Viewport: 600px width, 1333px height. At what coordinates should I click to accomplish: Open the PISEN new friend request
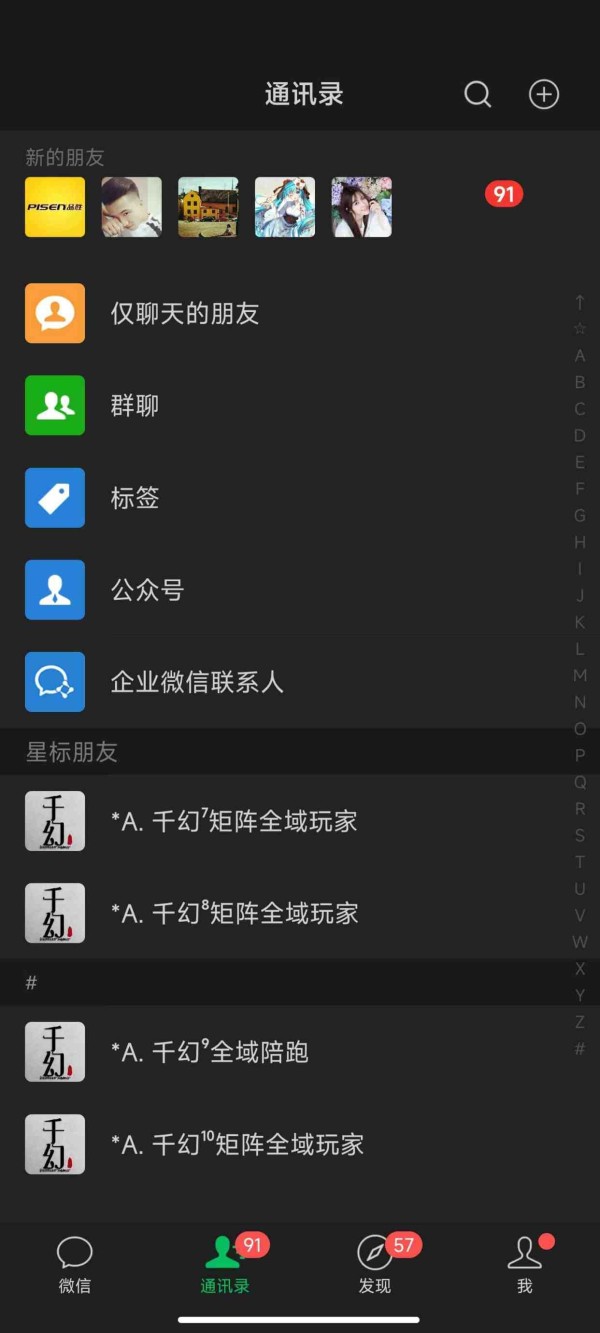55,207
